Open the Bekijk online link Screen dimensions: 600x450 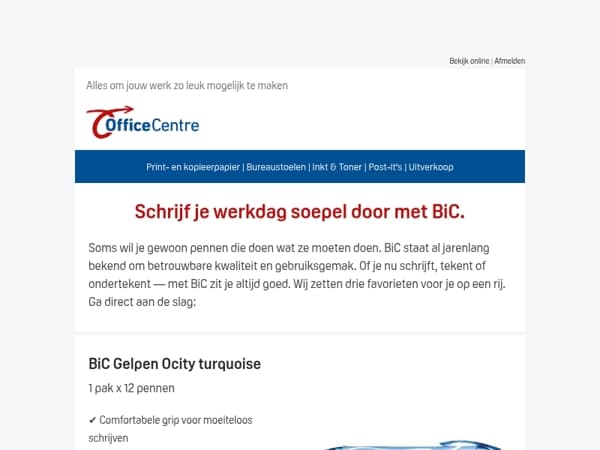pos(469,61)
